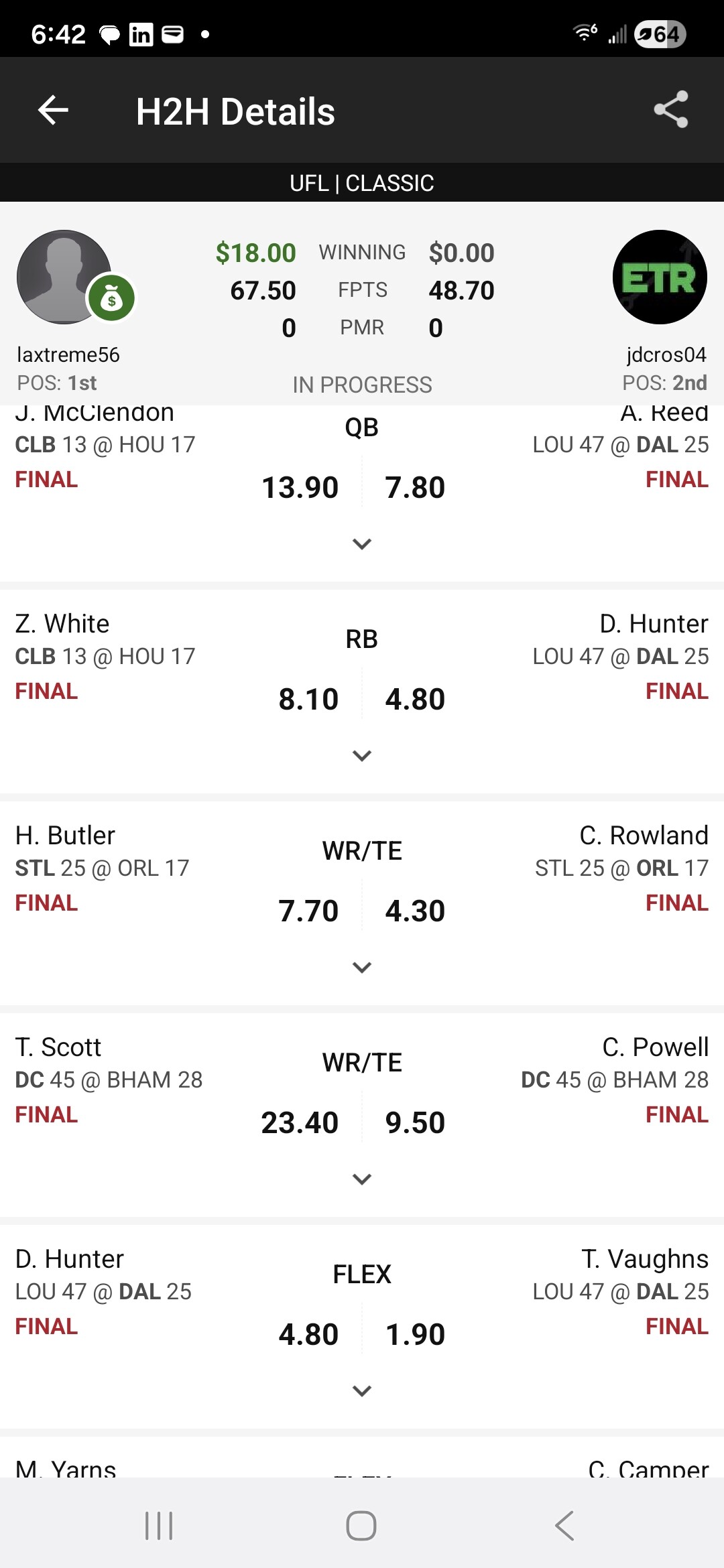Share the H2H details
724x1568 pixels.
click(x=671, y=110)
